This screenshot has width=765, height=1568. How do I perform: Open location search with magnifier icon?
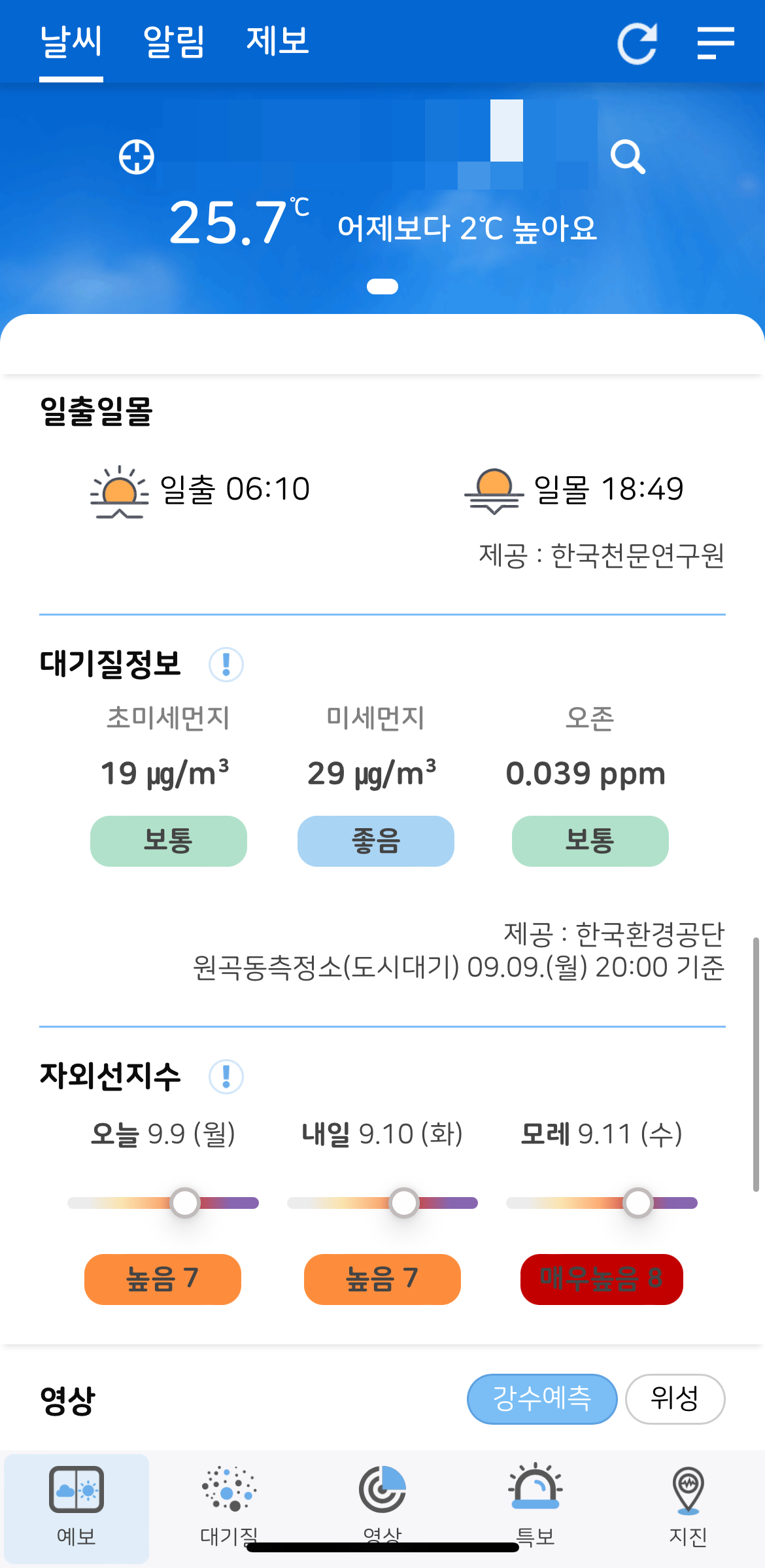tap(629, 158)
